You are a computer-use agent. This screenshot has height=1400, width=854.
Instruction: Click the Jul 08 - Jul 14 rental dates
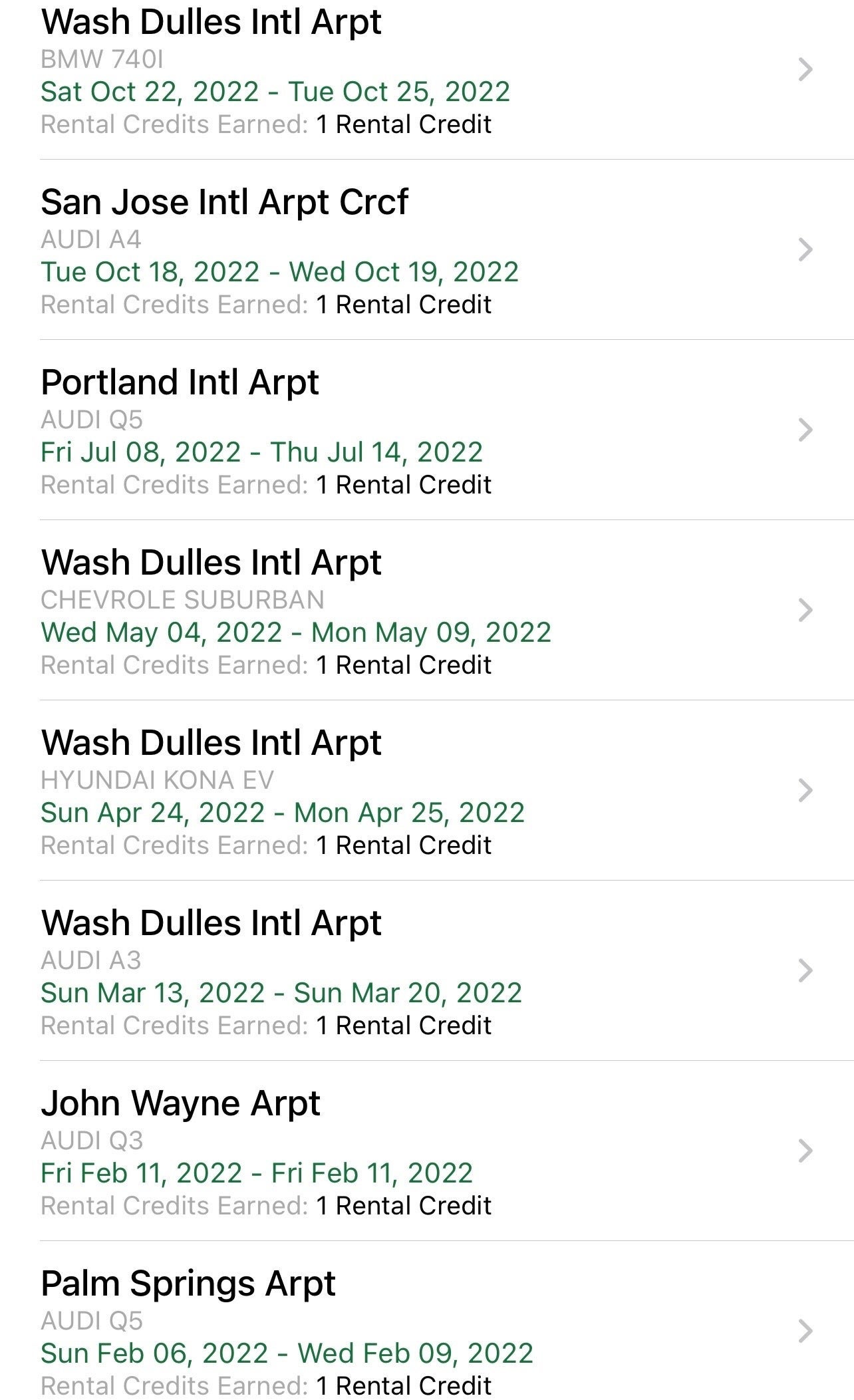point(263,452)
